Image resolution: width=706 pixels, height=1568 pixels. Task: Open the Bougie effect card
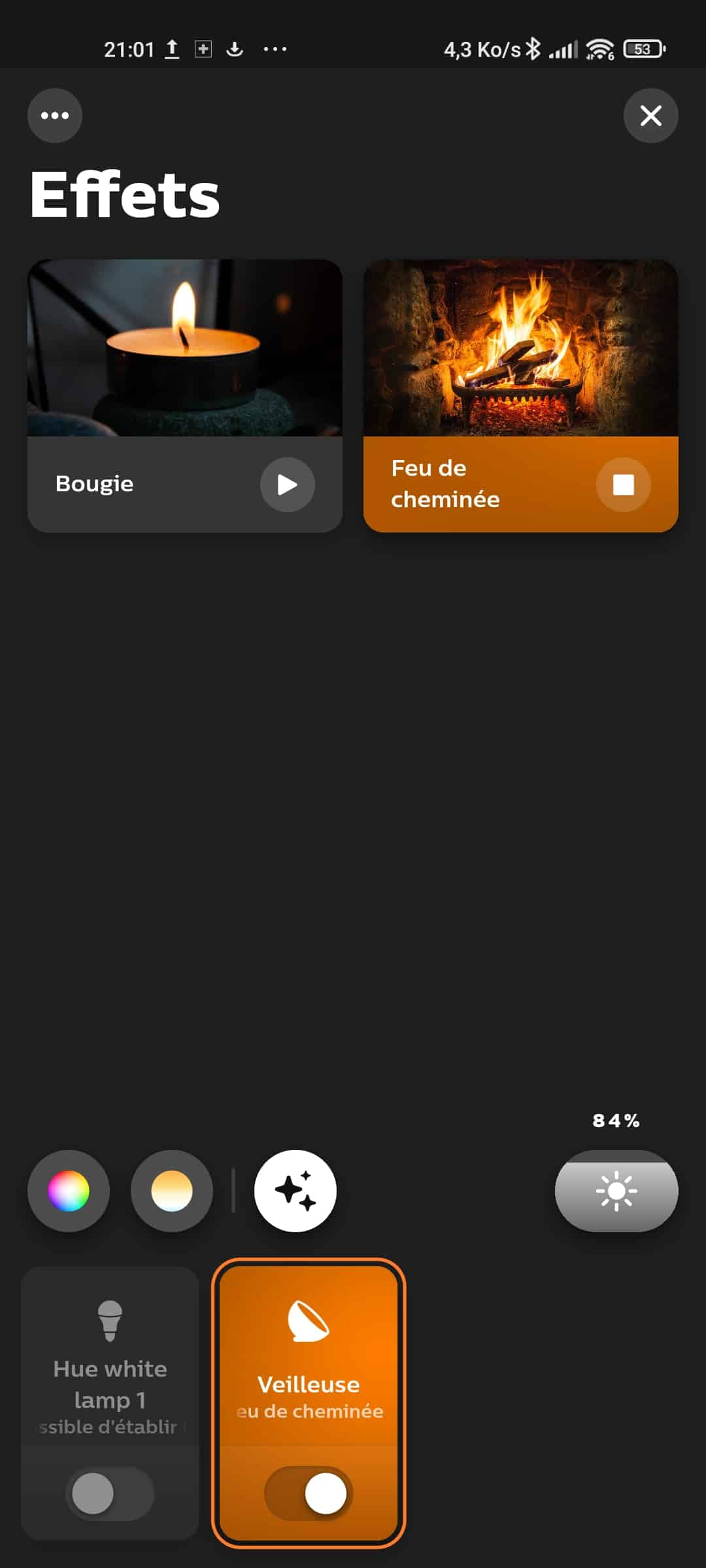click(185, 396)
